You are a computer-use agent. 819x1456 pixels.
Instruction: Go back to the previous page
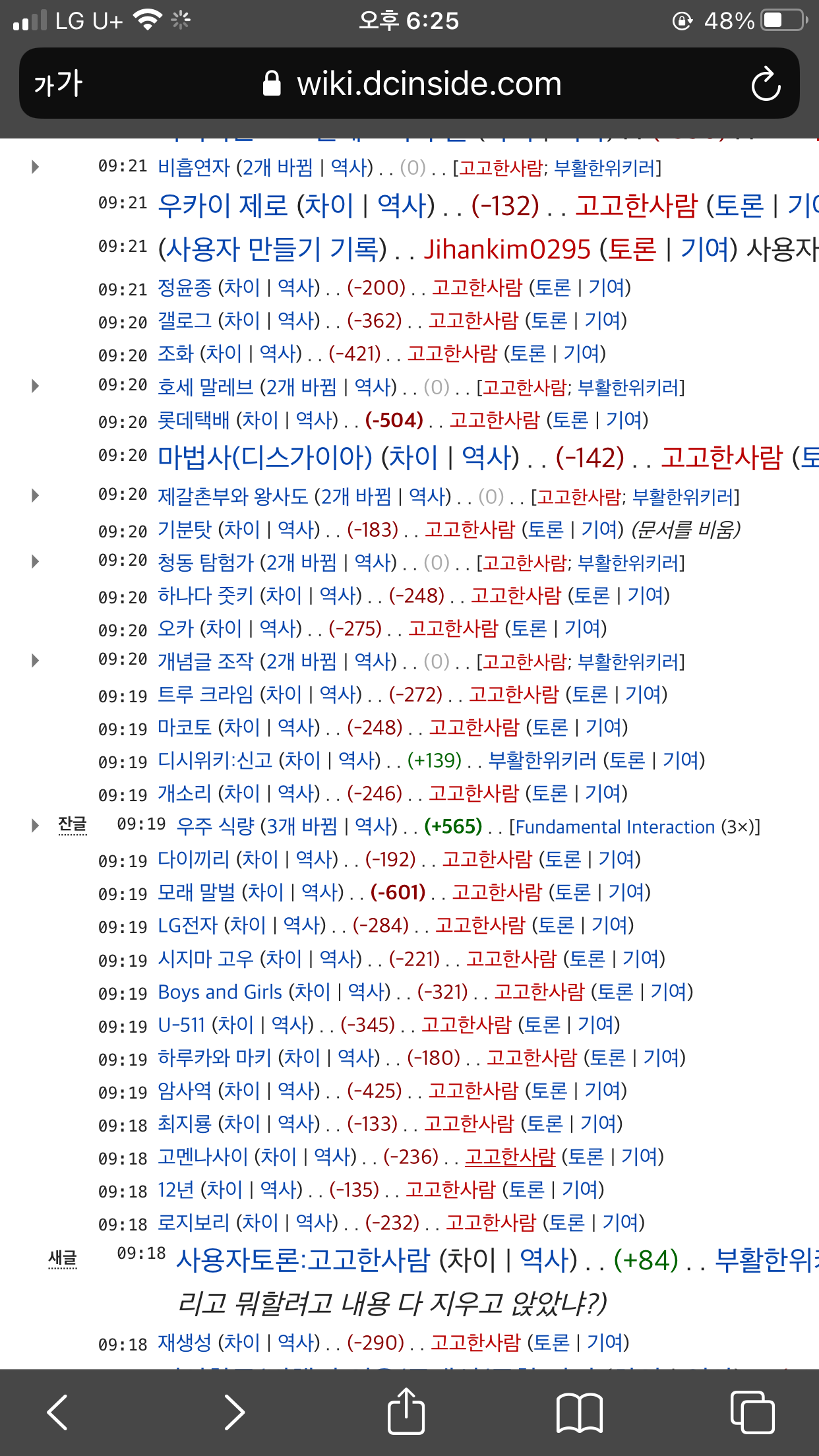(57, 1412)
